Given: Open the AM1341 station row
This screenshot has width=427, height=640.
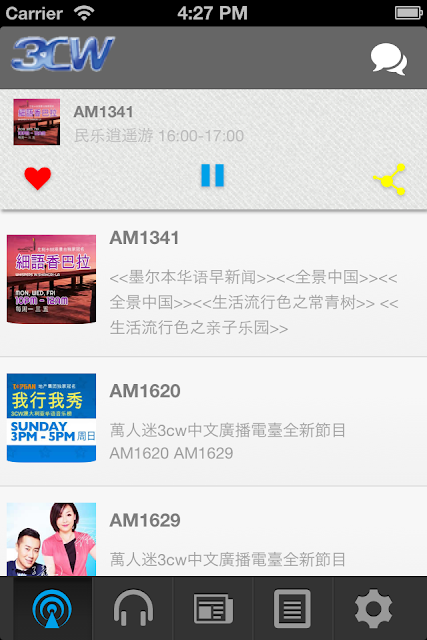Looking at the screenshot, I should tap(214, 284).
